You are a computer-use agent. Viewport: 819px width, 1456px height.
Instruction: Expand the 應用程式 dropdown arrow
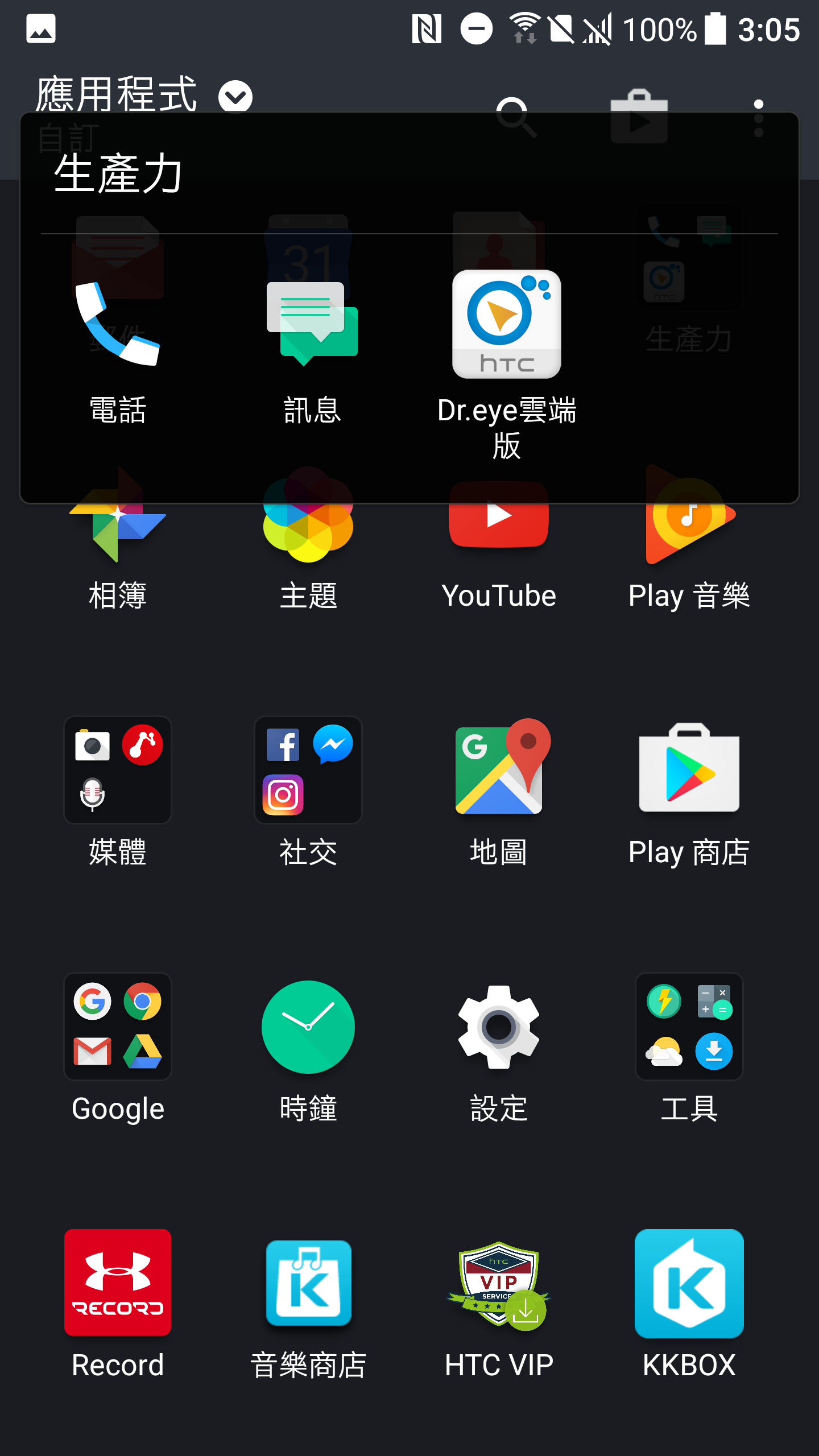(235, 96)
